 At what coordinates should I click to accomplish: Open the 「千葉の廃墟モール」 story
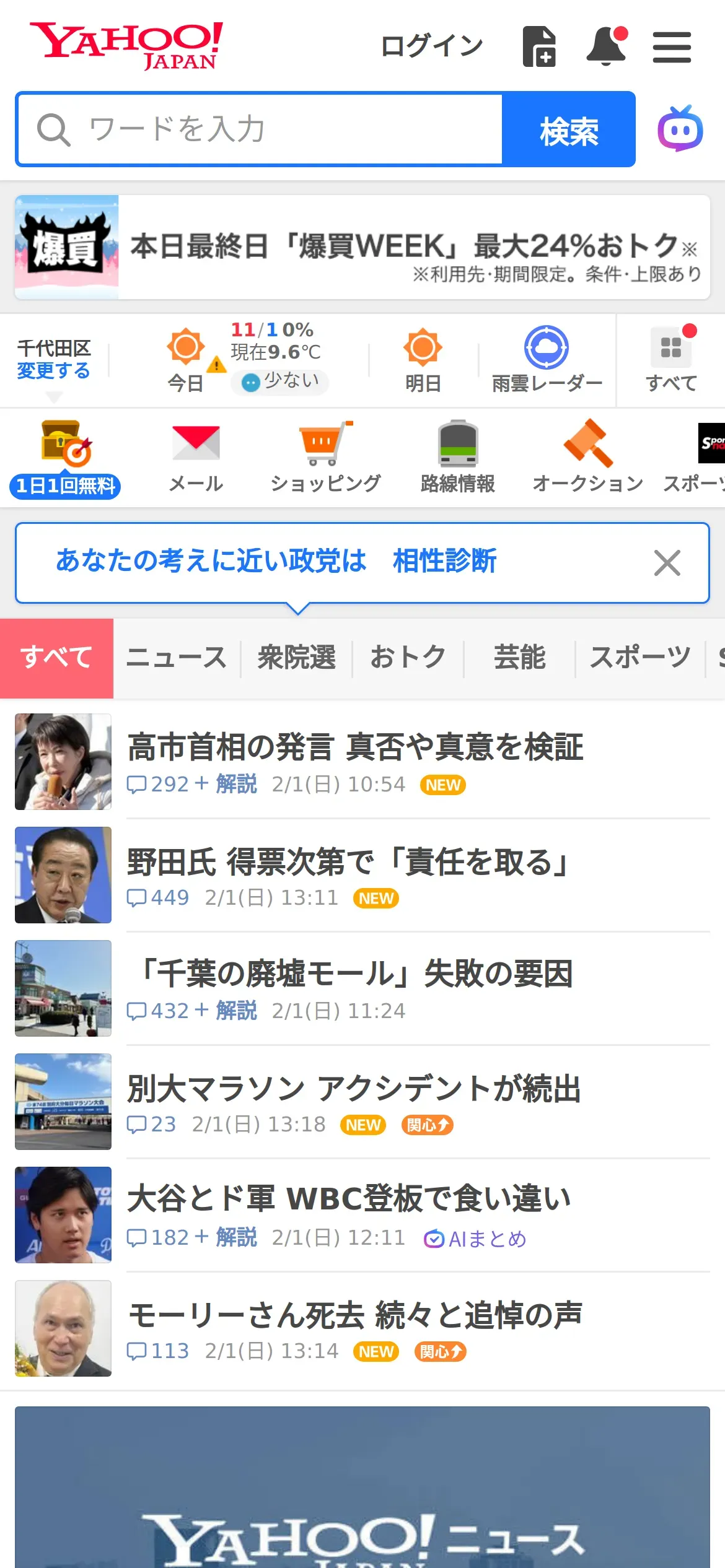pos(355,973)
